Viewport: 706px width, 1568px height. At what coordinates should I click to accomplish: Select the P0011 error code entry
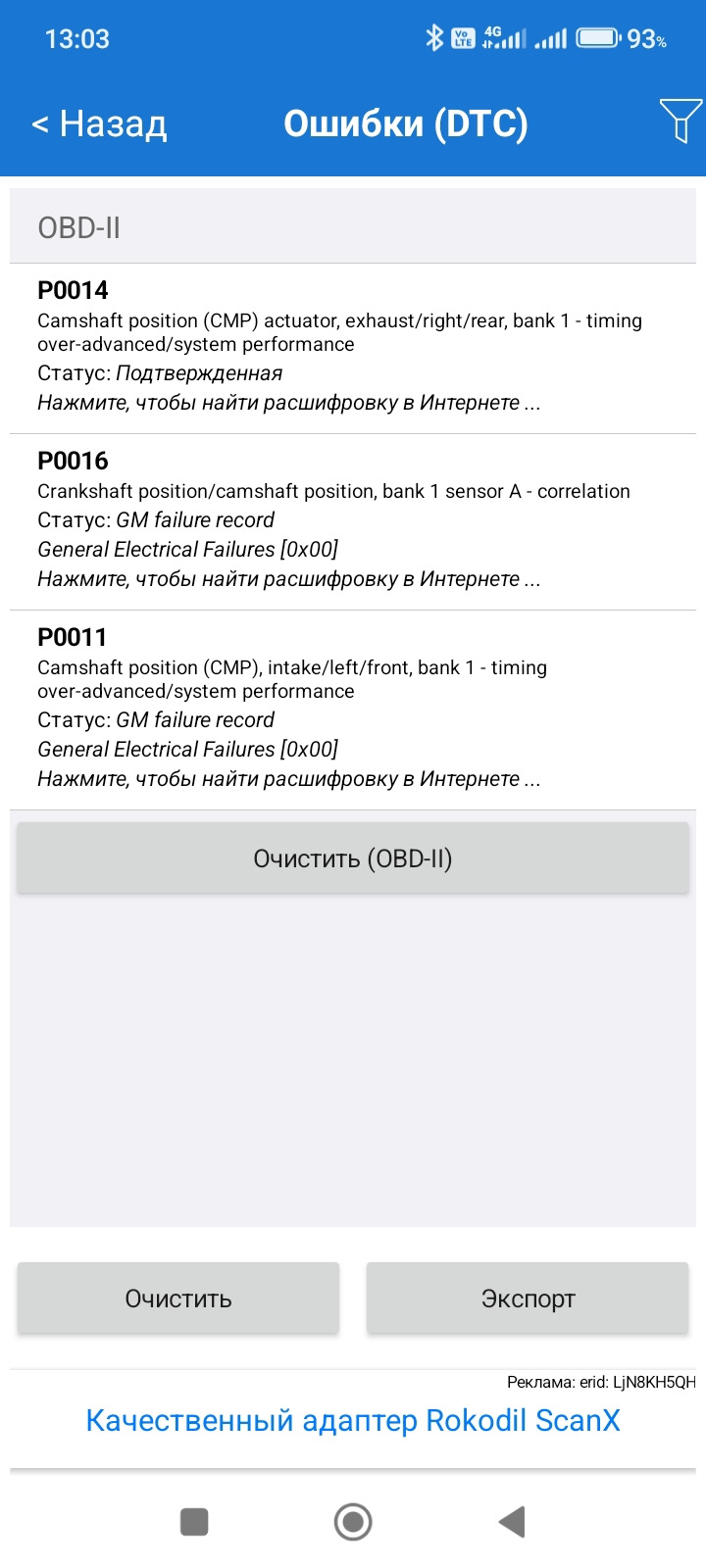(x=353, y=709)
